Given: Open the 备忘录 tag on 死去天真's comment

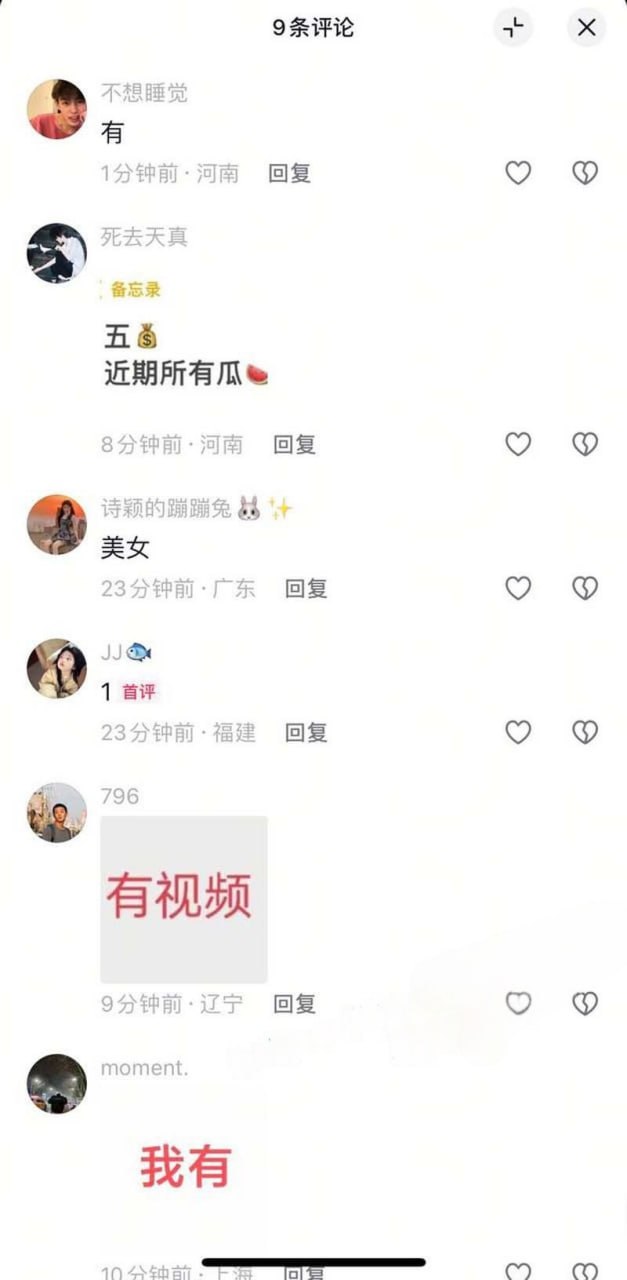Looking at the screenshot, I should tap(135, 290).
